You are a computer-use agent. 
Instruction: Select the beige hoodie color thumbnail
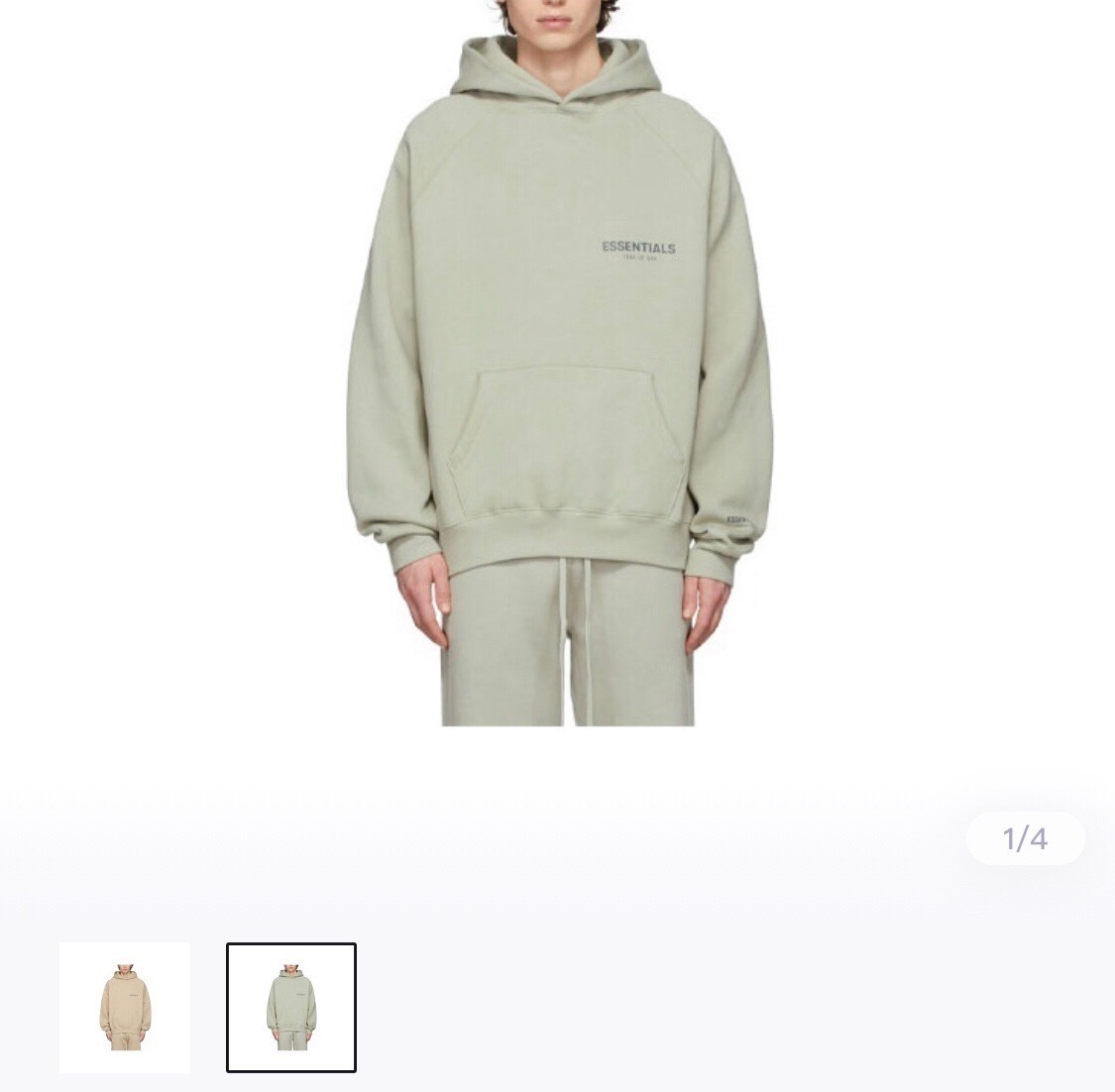pyautogui.click(x=125, y=1007)
